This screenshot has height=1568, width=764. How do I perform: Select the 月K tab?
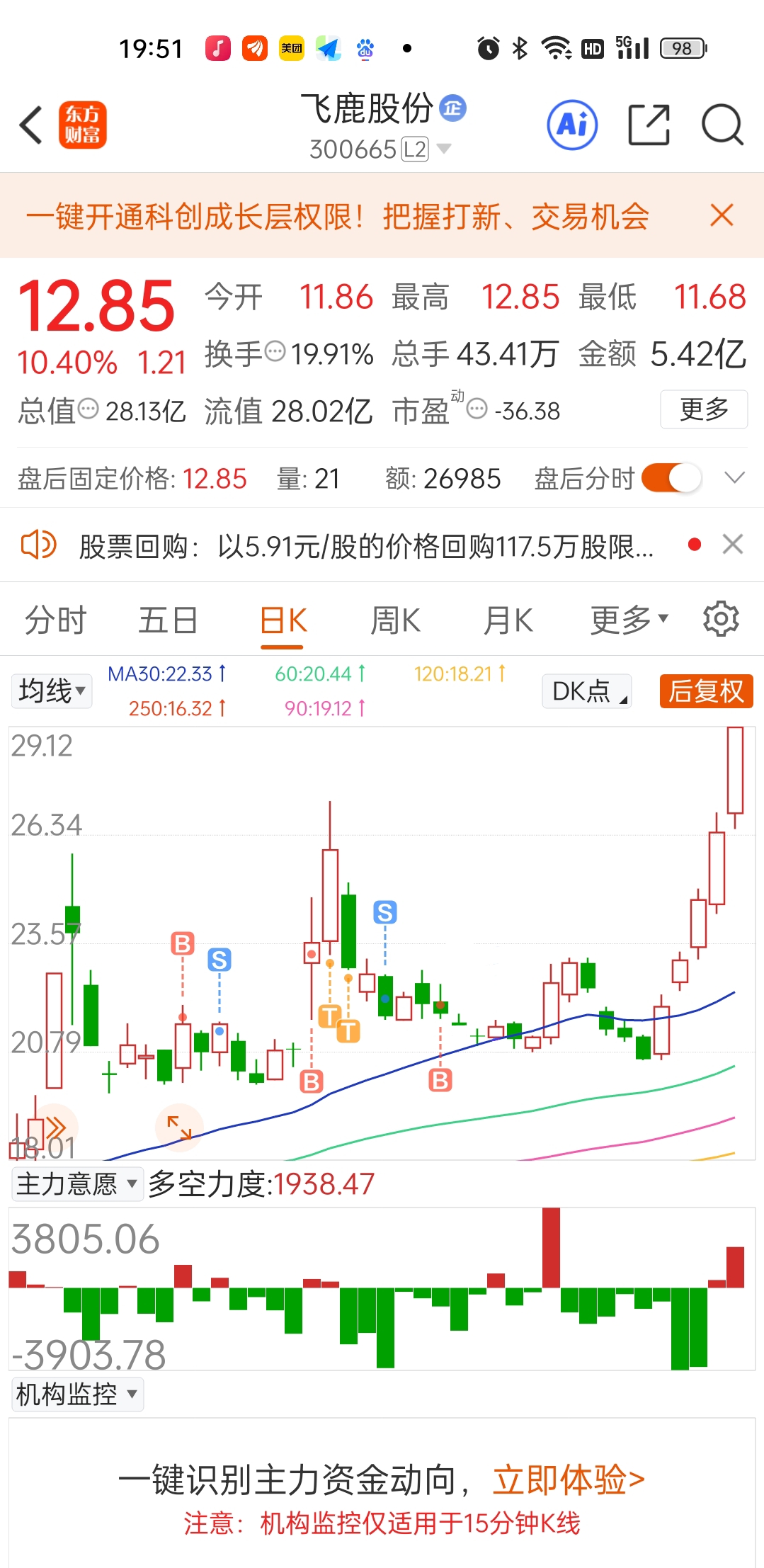(508, 621)
